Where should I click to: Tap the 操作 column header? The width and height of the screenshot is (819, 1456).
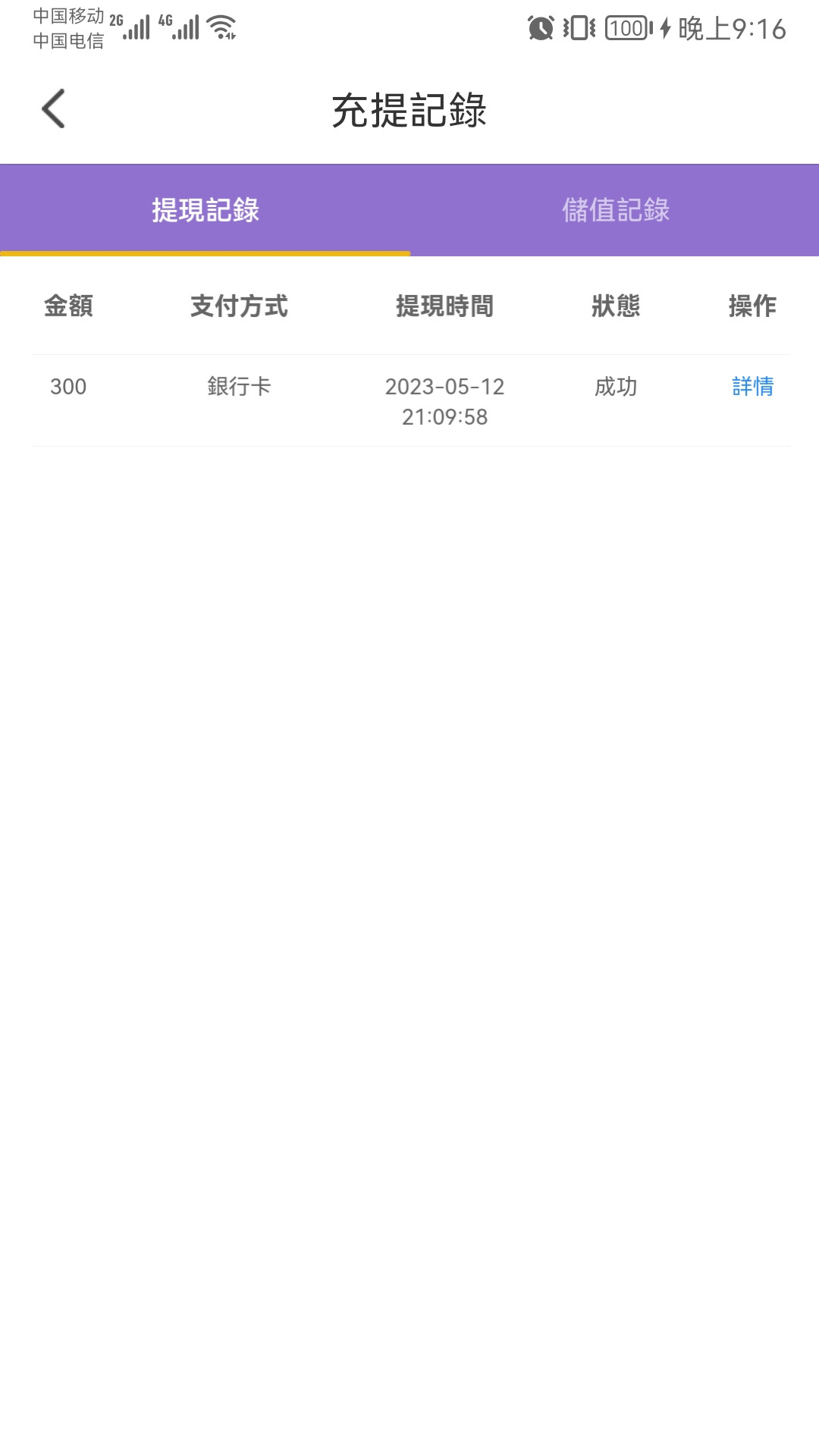pyautogui.click(x=752, y=307)
